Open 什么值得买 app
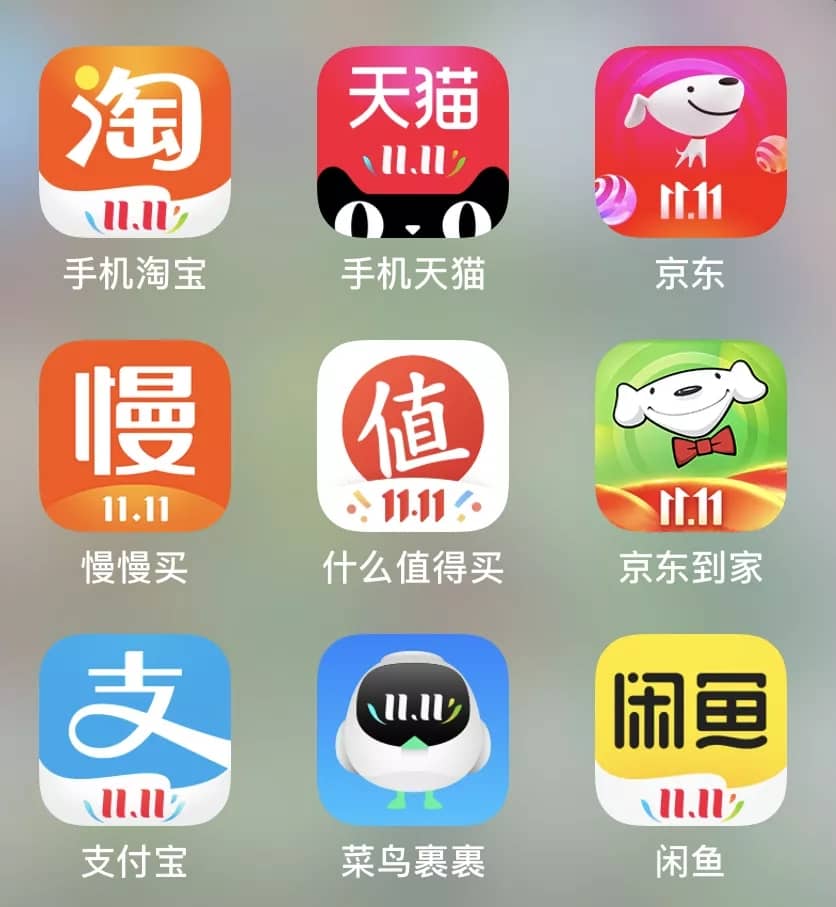This screenshot has width=836, height=907. (x=413, y=435)
